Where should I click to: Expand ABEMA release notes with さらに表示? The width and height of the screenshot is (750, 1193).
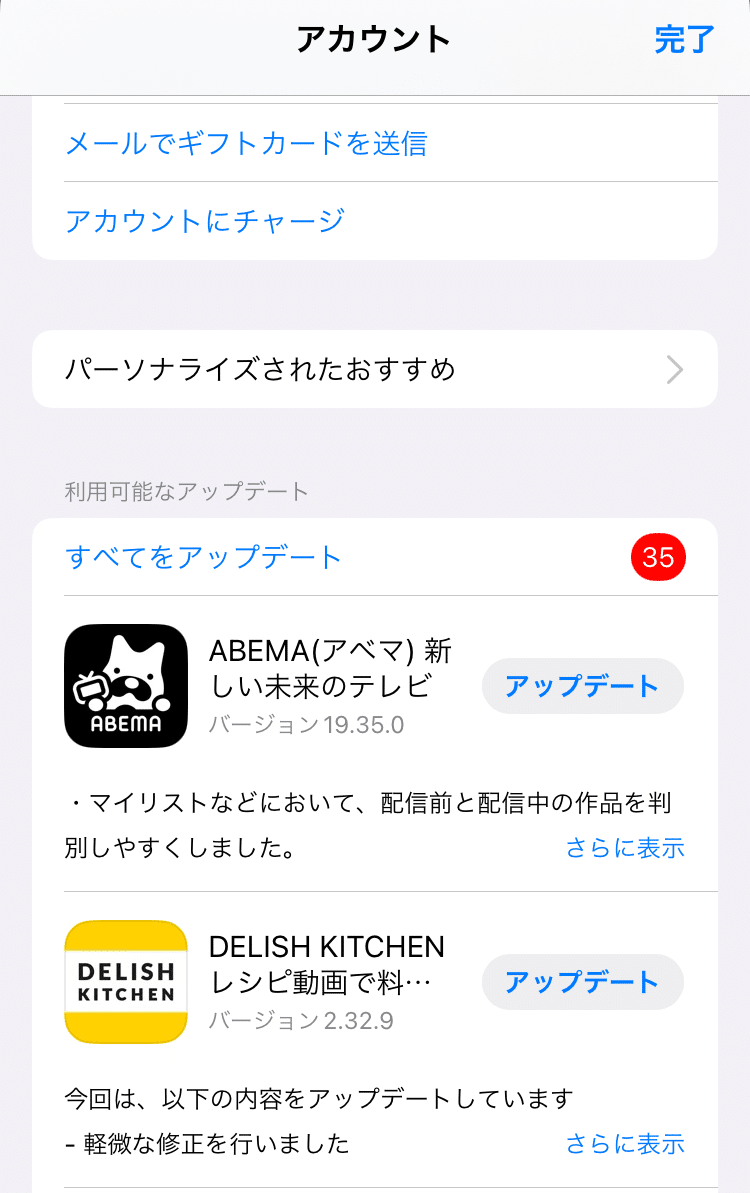(x=626, y=847)
